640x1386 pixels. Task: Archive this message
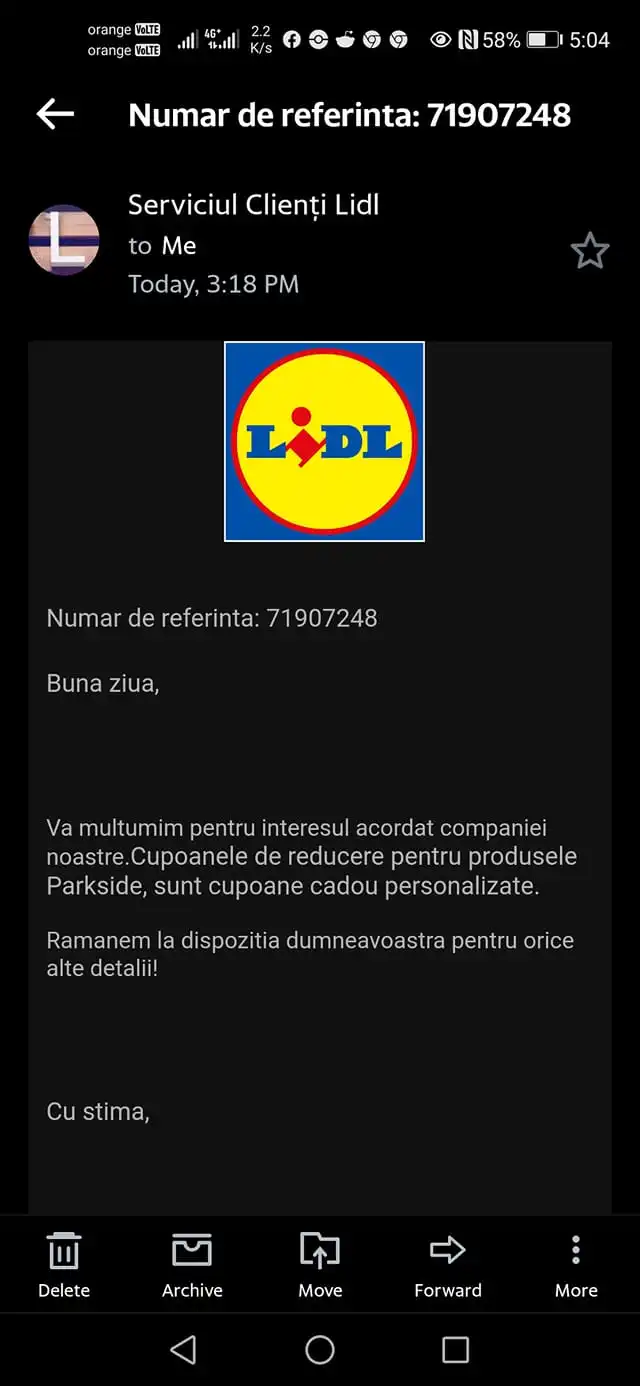(192, 1264)
